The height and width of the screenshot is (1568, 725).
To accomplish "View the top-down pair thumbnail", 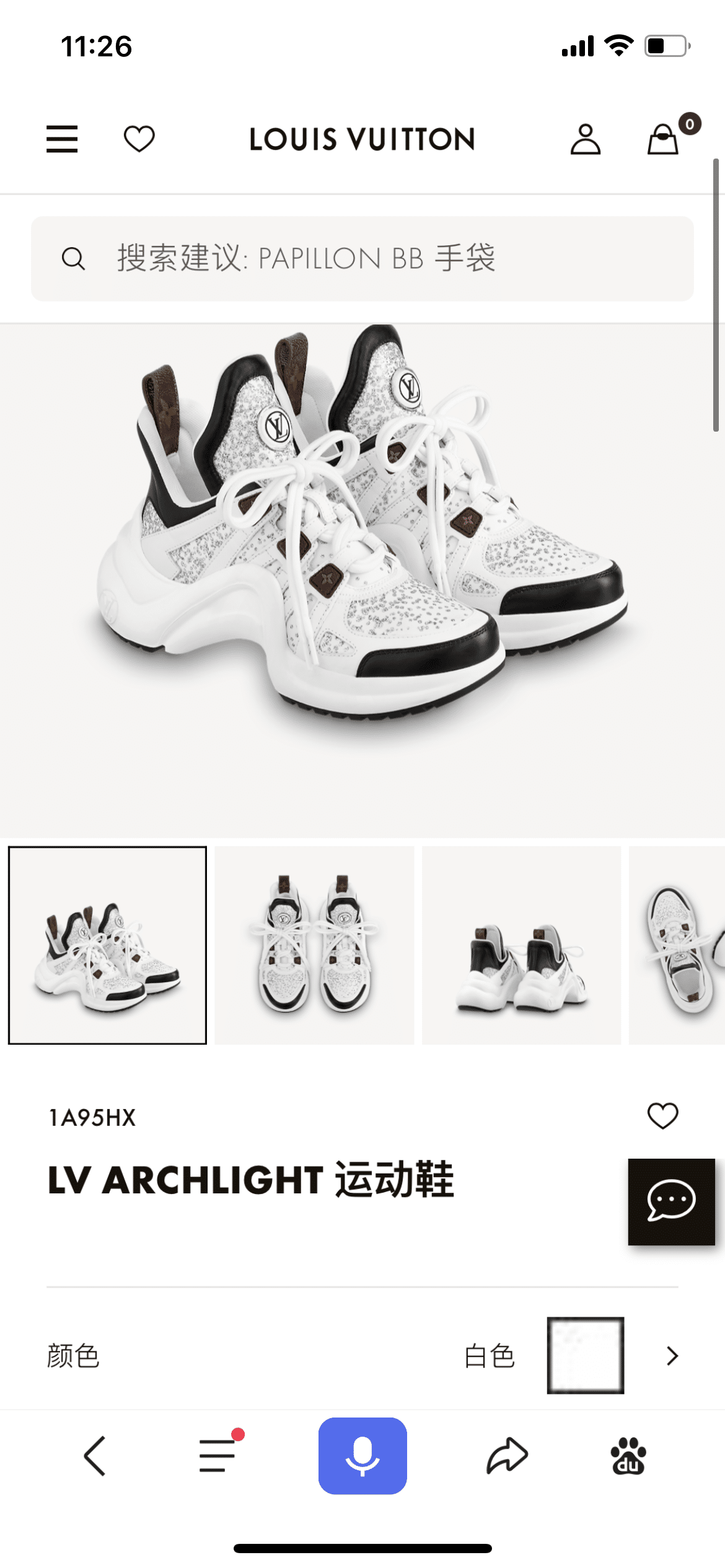I will coord(314,945).
